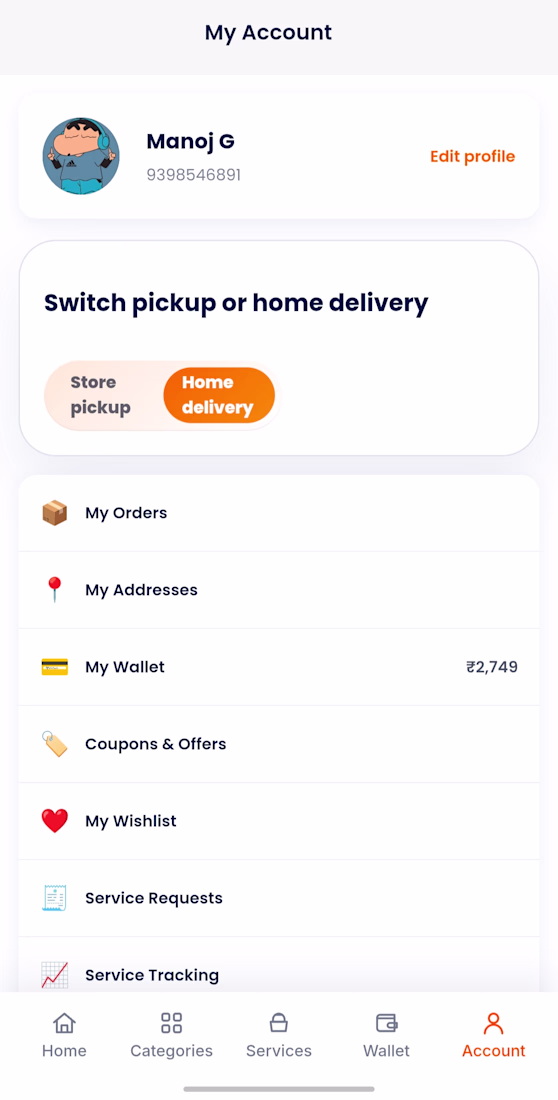Switch to the Services tab
The height and width of the screenshot is (1100, 558).
[x=279, y=1035]
